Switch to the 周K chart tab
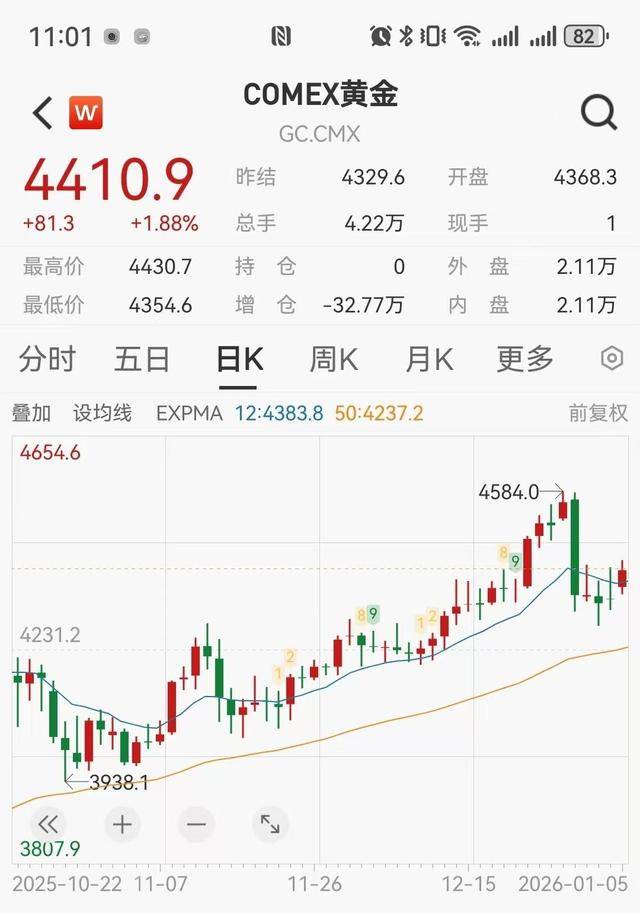This screenshot has height=913, width=640. point(333,359)
